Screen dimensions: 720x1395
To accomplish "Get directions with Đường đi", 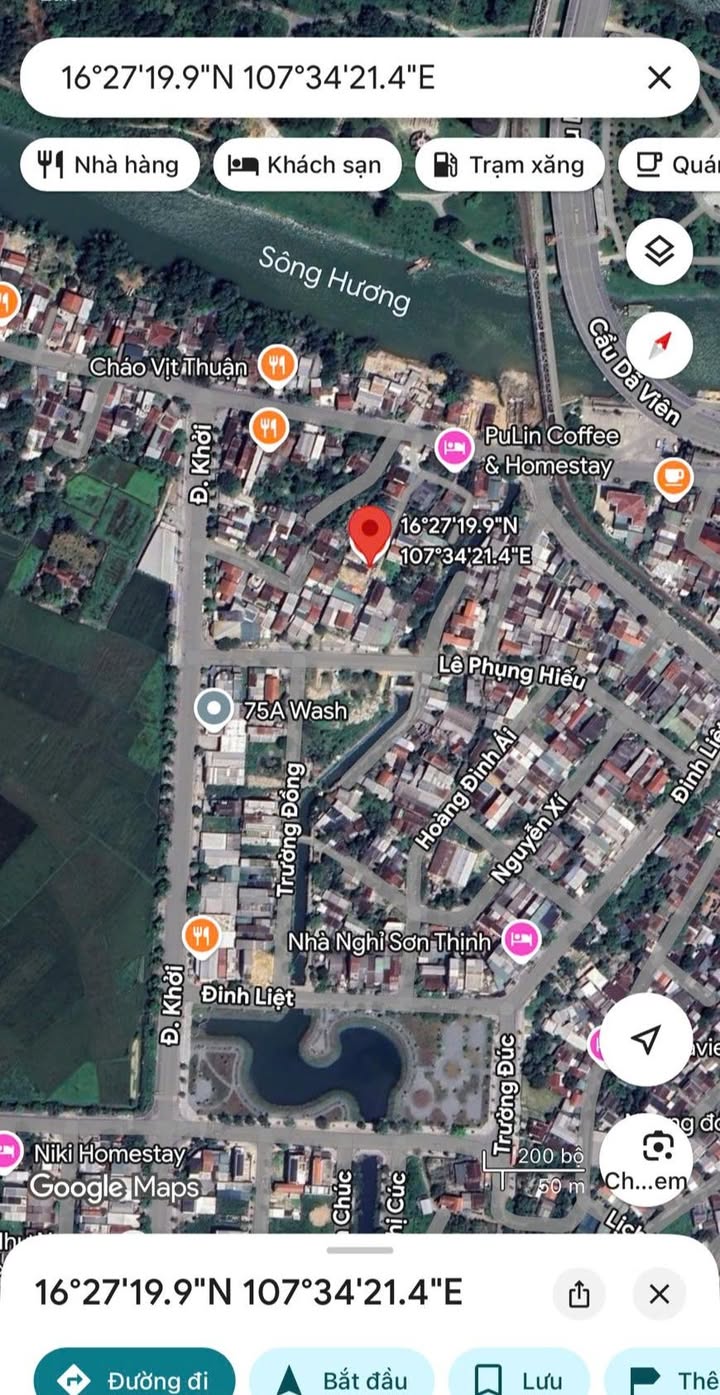I will [x=134, y=1379].
